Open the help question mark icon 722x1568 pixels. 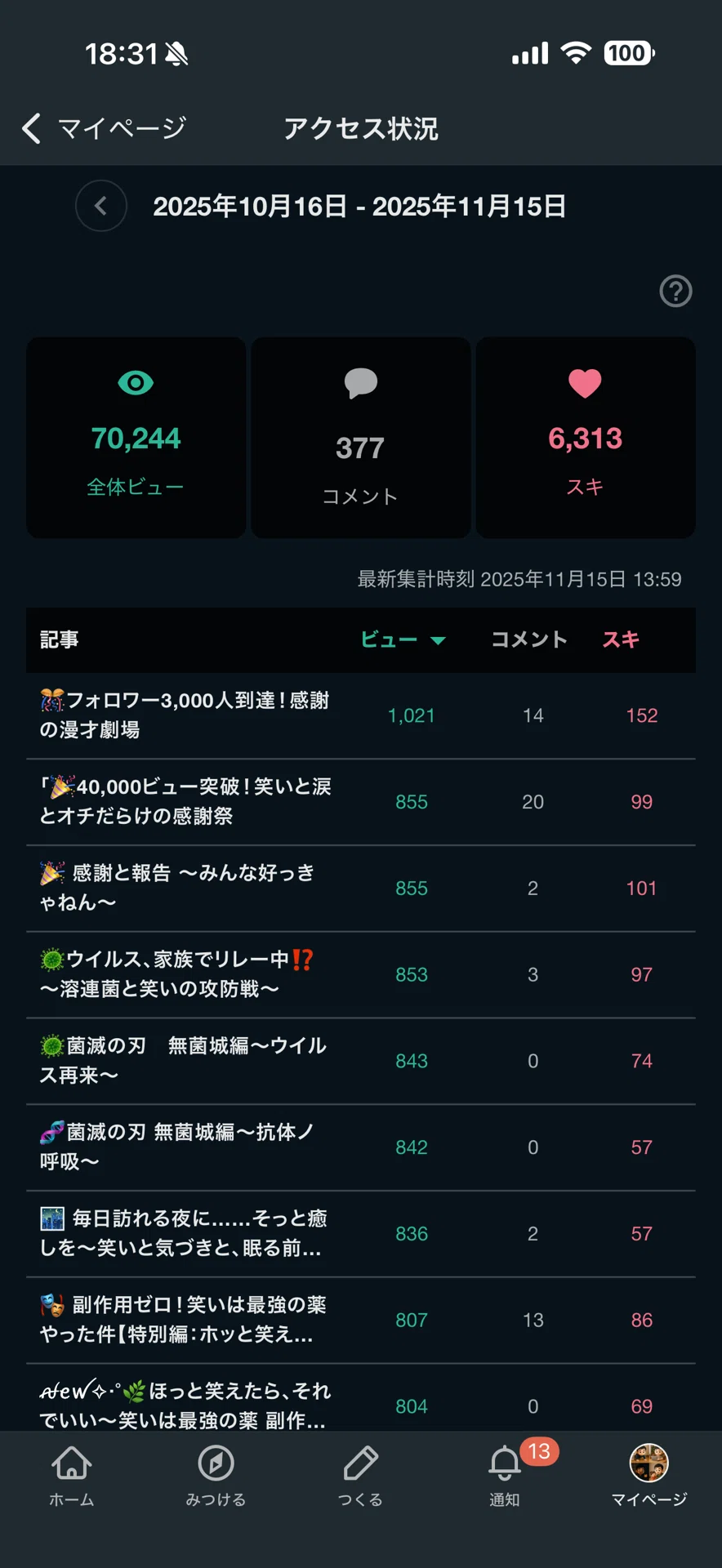coord(675,292)
